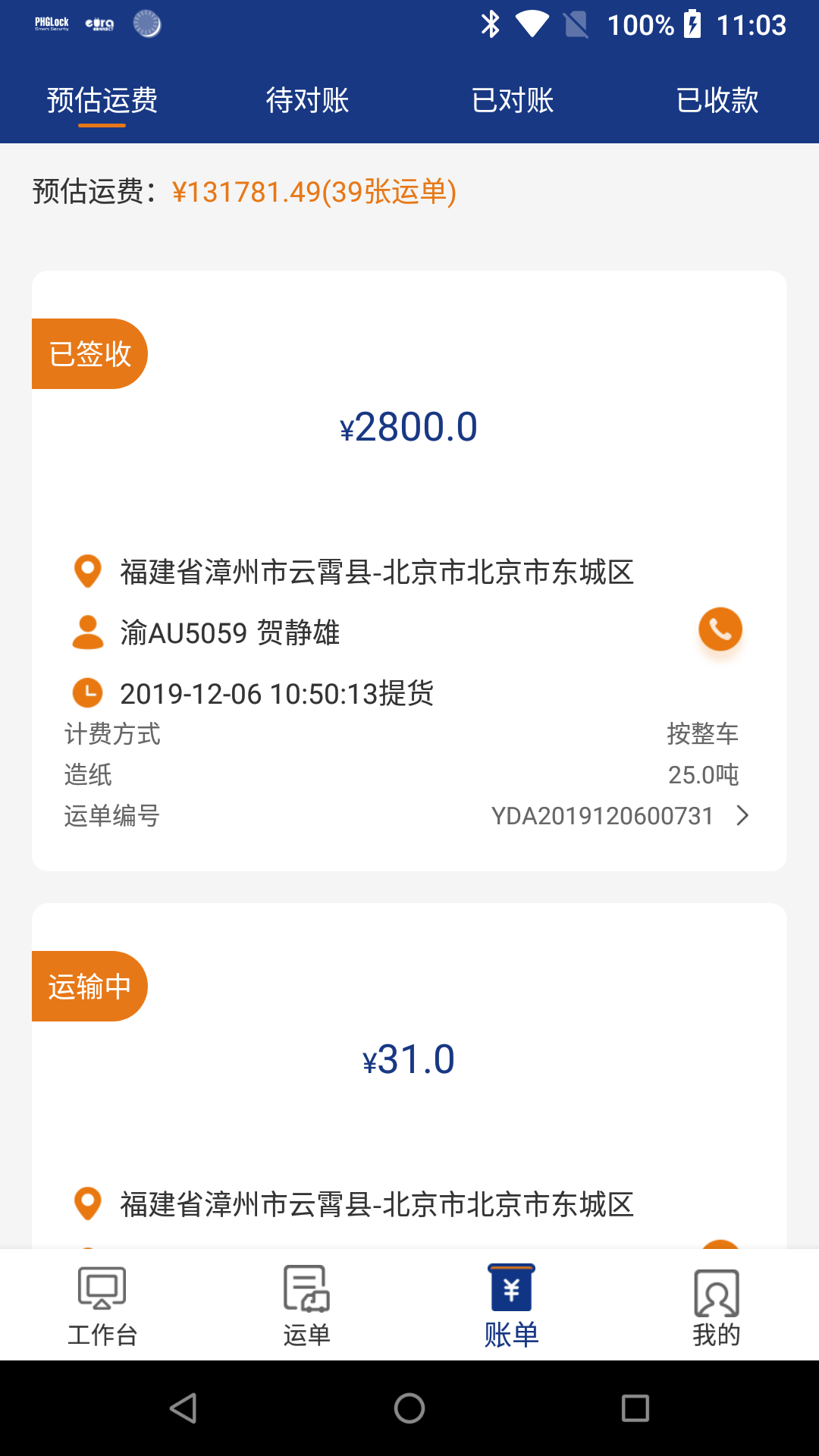Image resolution: width=819 pixels, height=1456 pixels.
Task: Toggle Bluetooth from the status bar
Action: (x=490, y=24)
